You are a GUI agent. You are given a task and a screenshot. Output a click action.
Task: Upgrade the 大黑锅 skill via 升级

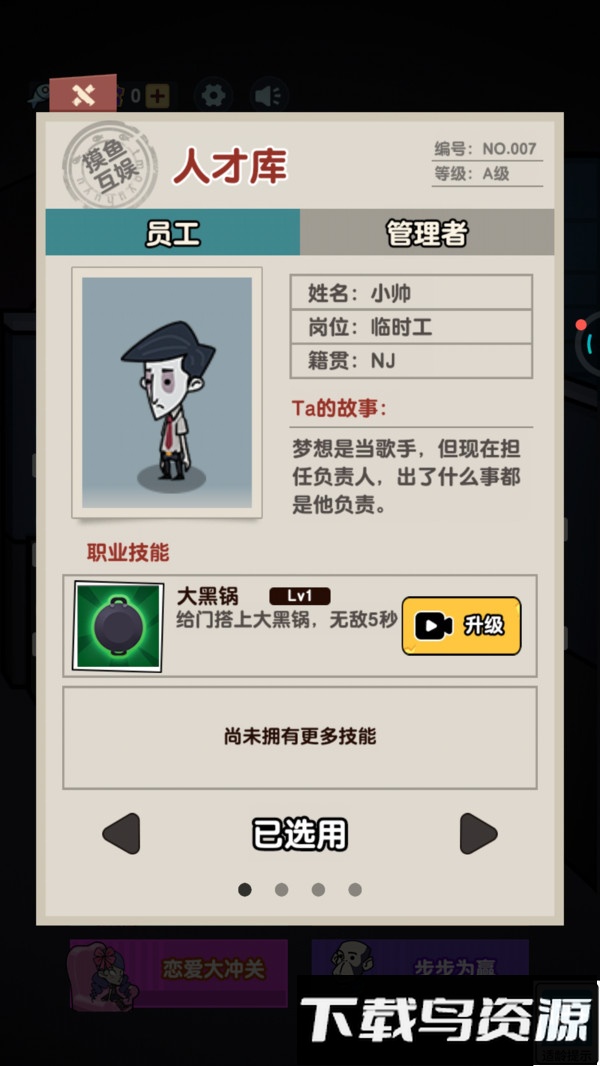[461, 626]
